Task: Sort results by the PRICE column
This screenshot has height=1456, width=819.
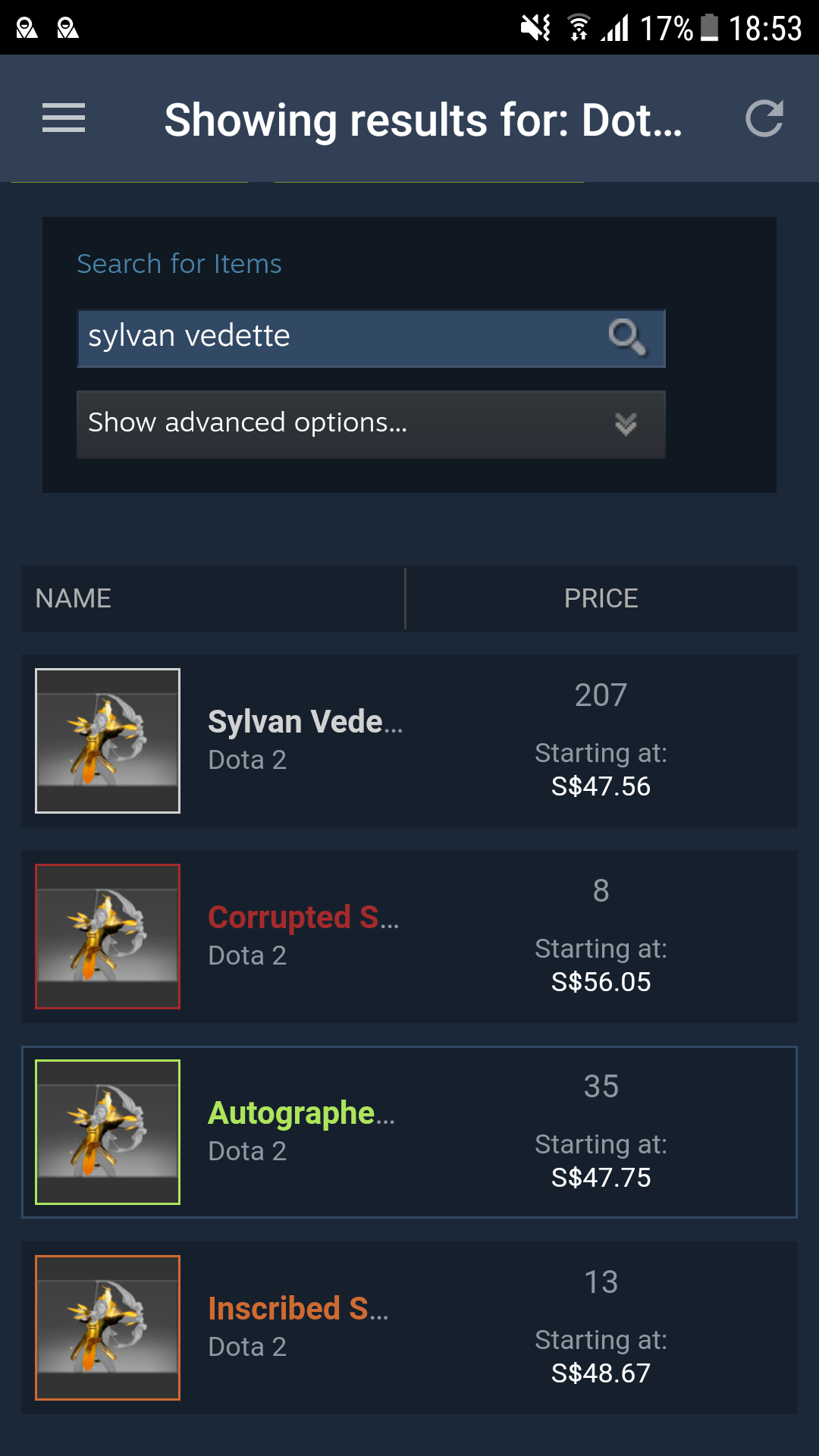Action: 601,598
